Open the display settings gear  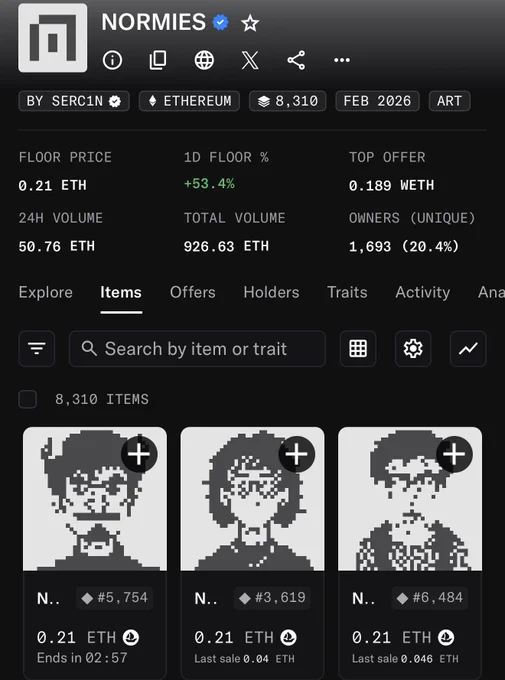413,349
